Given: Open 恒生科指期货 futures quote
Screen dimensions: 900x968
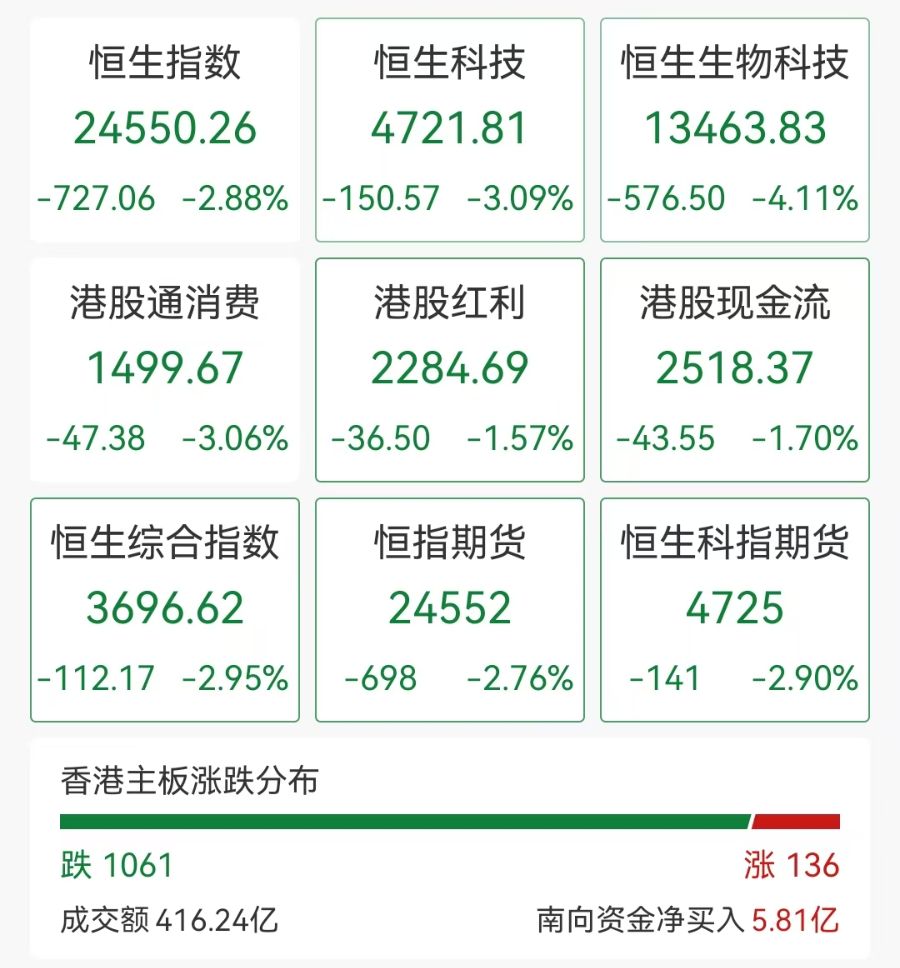Looking at the screenshot, I should pyautogui.click(x=735, y=610).
